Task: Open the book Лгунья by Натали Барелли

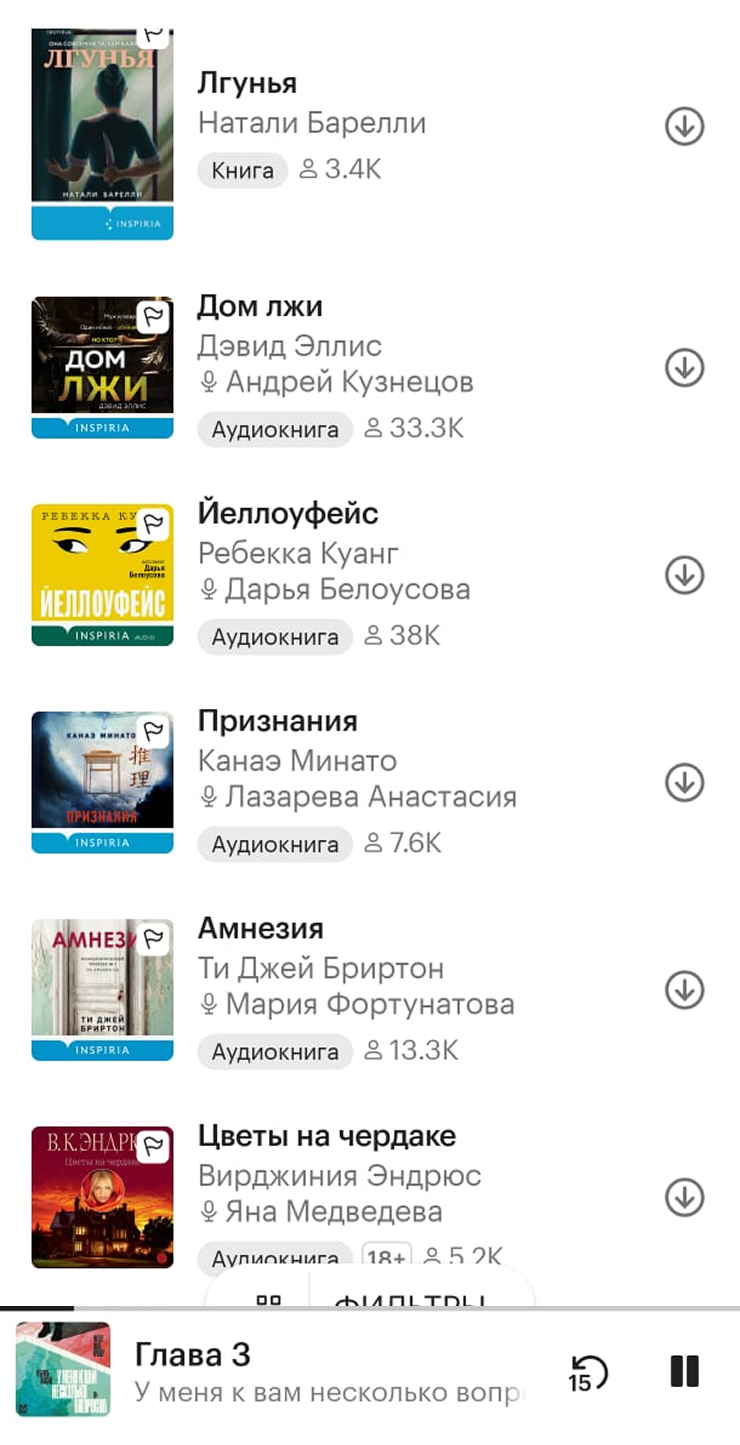Action: pyautogui.click(x=248, y=83)
